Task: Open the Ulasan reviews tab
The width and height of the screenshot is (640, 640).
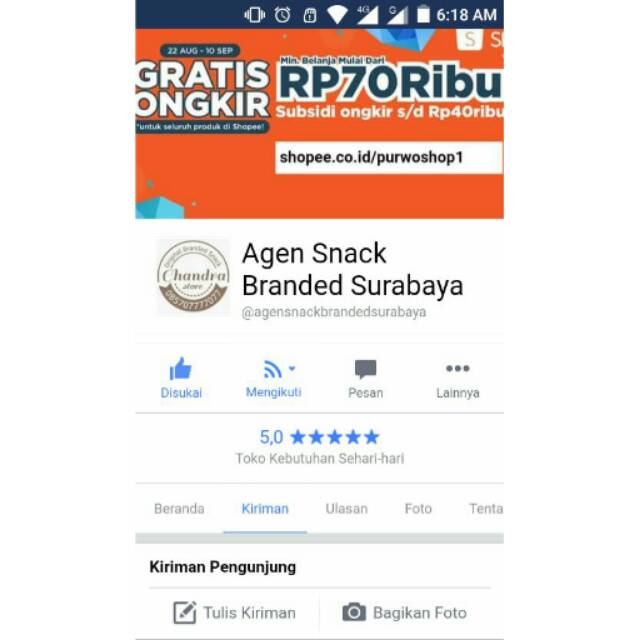Action: [346, 508]
